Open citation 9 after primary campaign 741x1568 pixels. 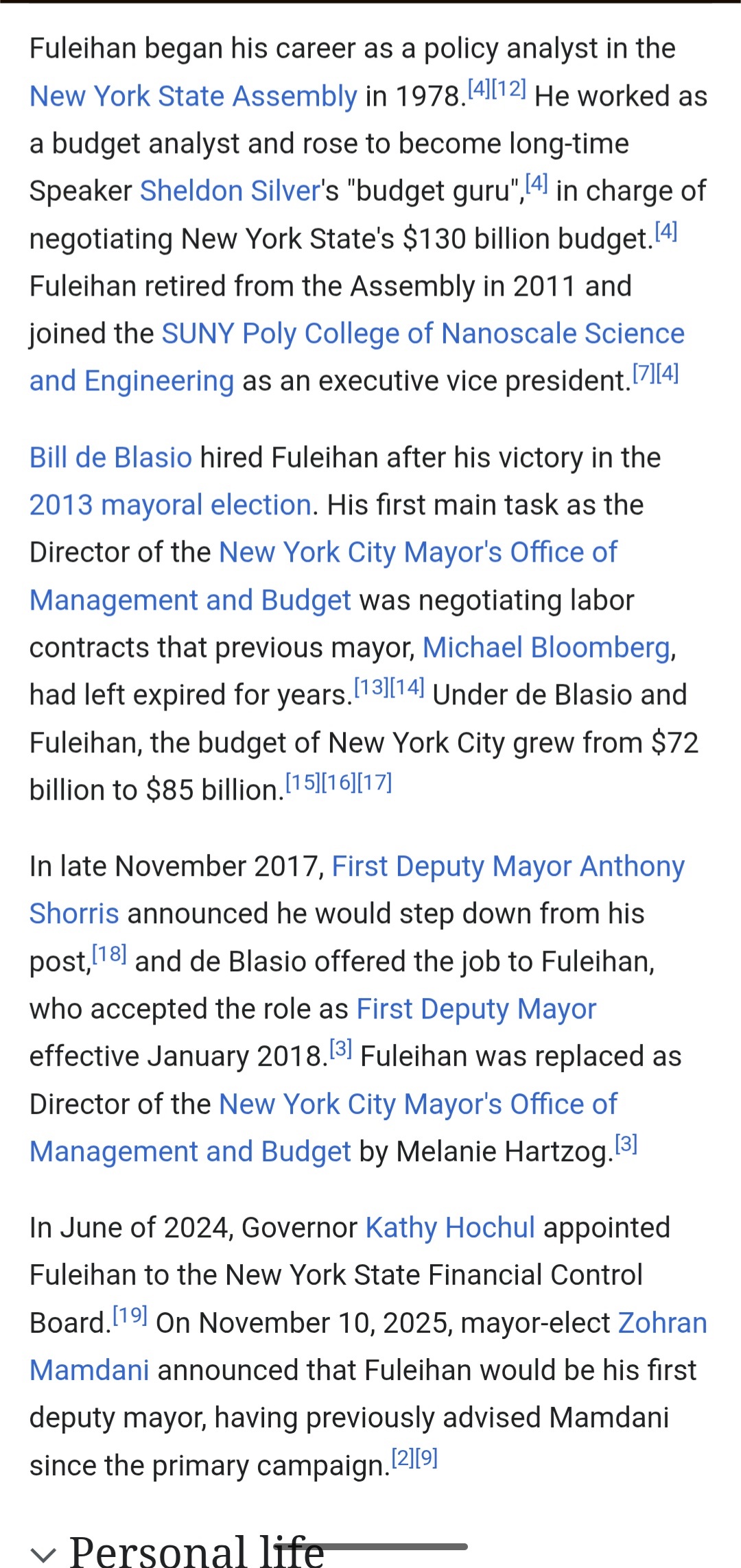tap(427, 1458)
